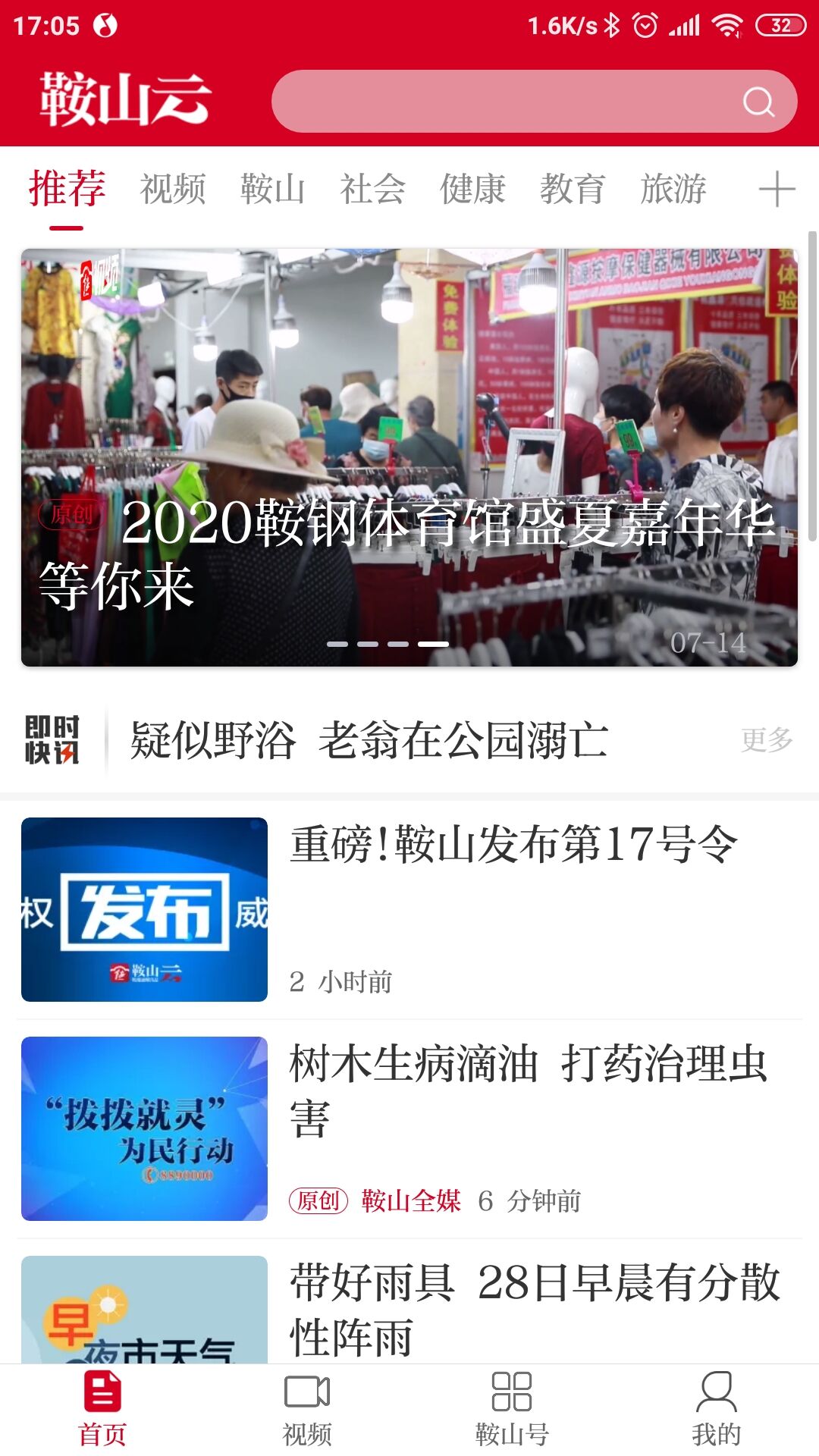Switch to the 教育 channel tab

tap(573, 190)
